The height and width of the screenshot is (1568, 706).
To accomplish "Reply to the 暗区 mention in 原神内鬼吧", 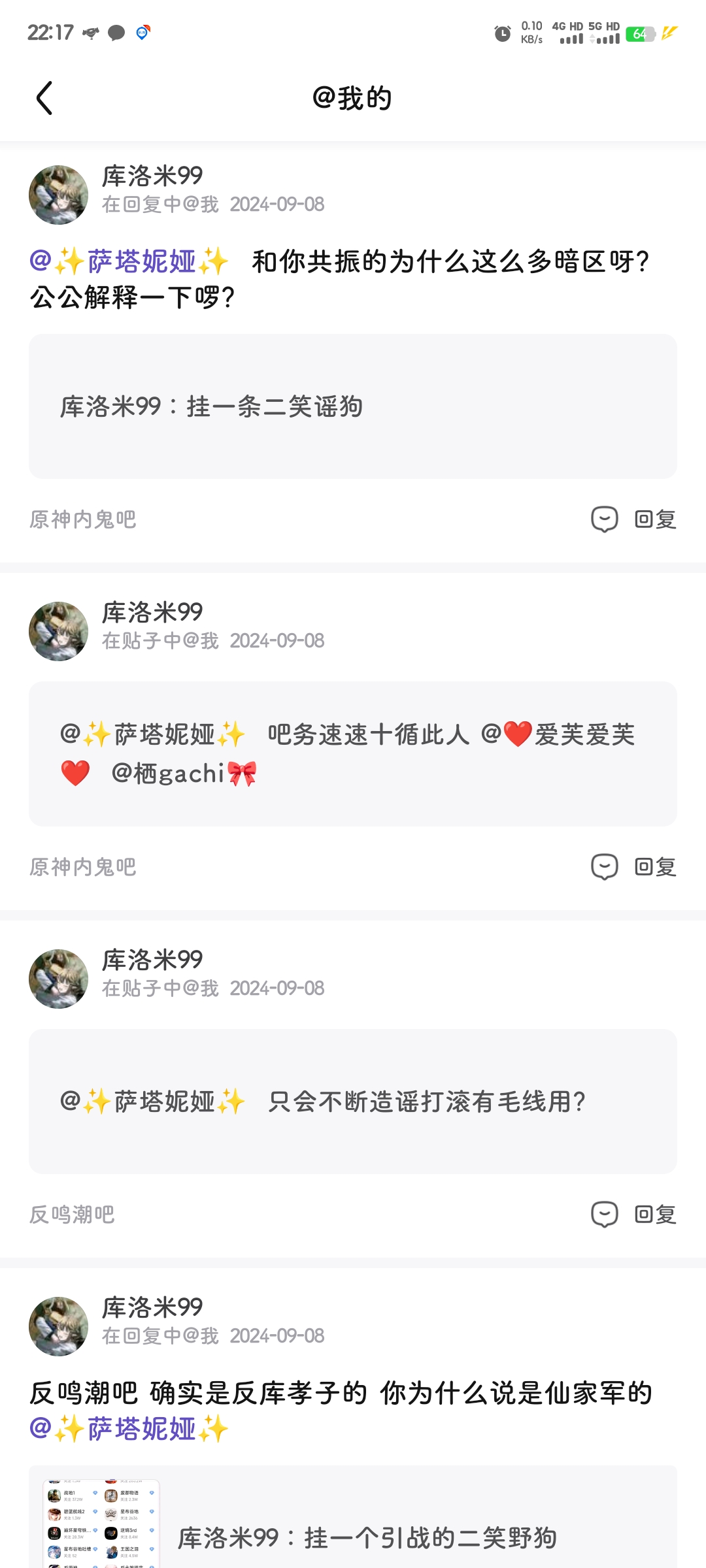I will [x=633, y=519].
